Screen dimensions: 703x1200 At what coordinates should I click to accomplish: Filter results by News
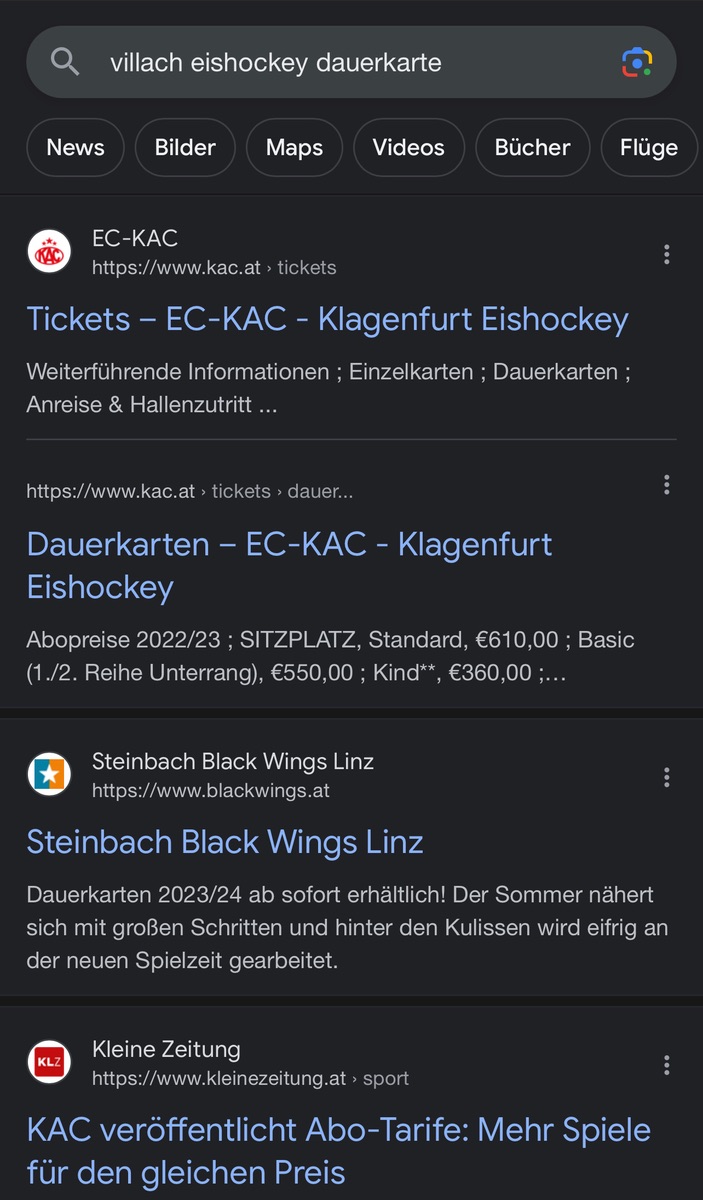pos(75,148)
